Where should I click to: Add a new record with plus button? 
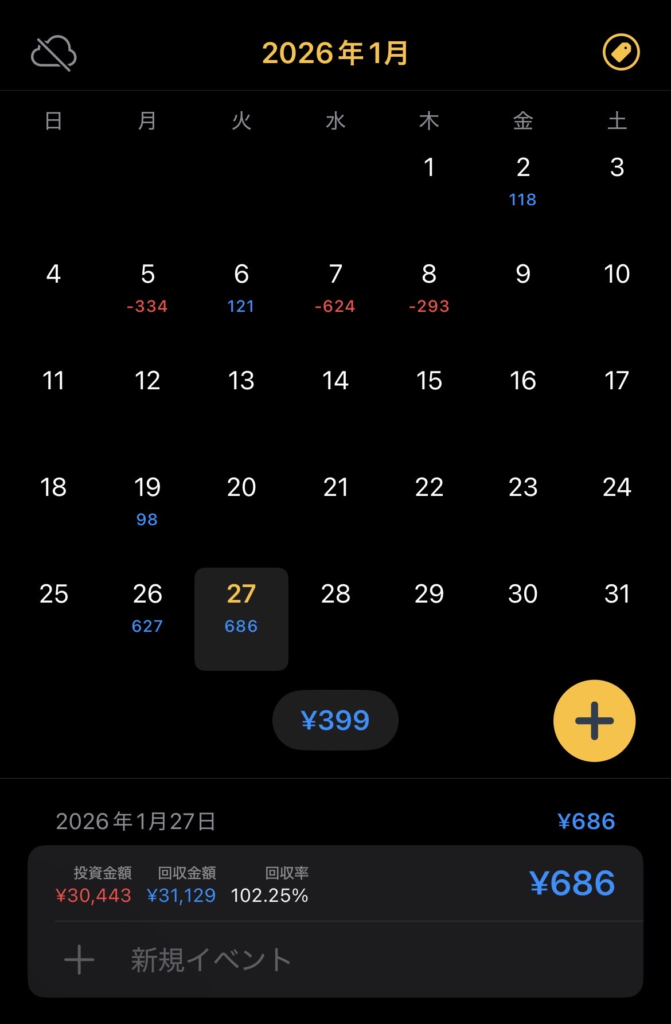594,721
